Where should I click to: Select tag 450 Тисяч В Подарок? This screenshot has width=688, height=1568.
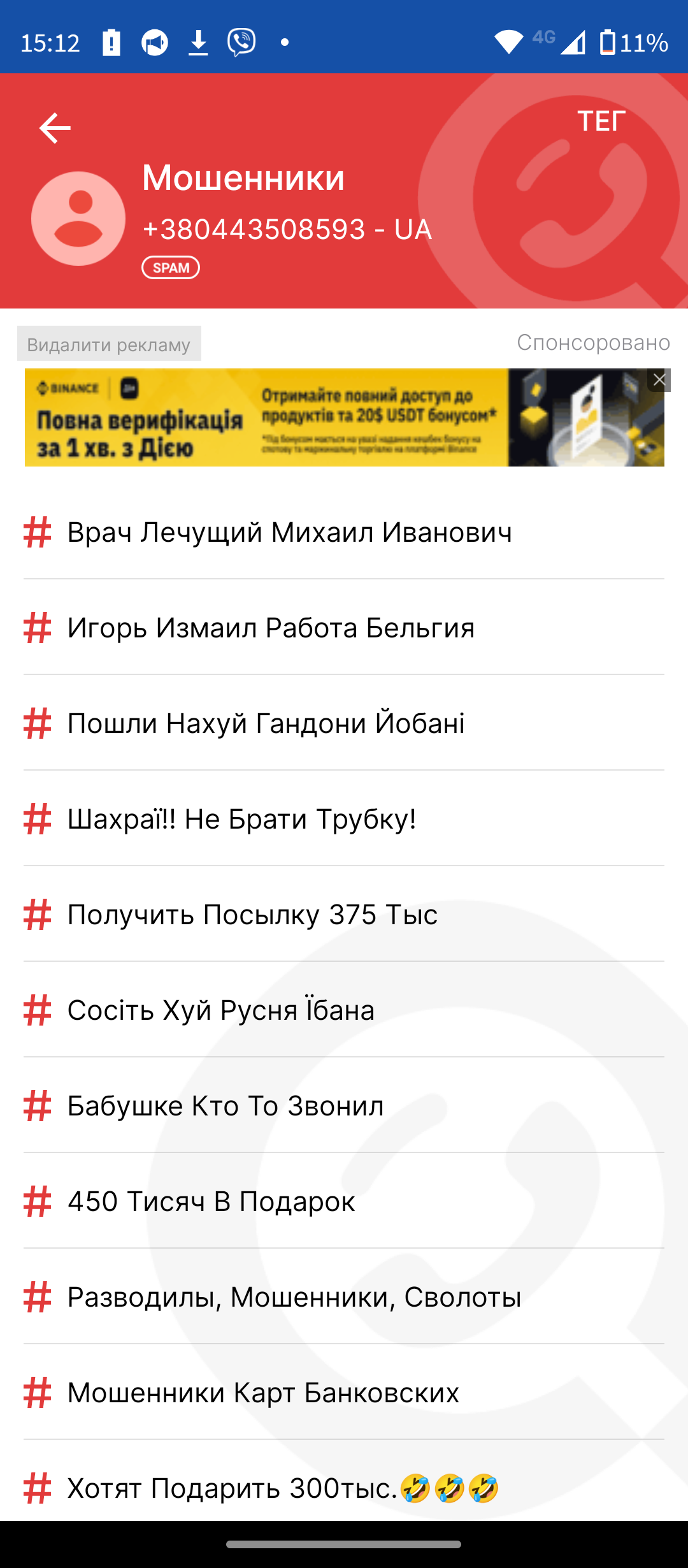tap(344, 1201)
